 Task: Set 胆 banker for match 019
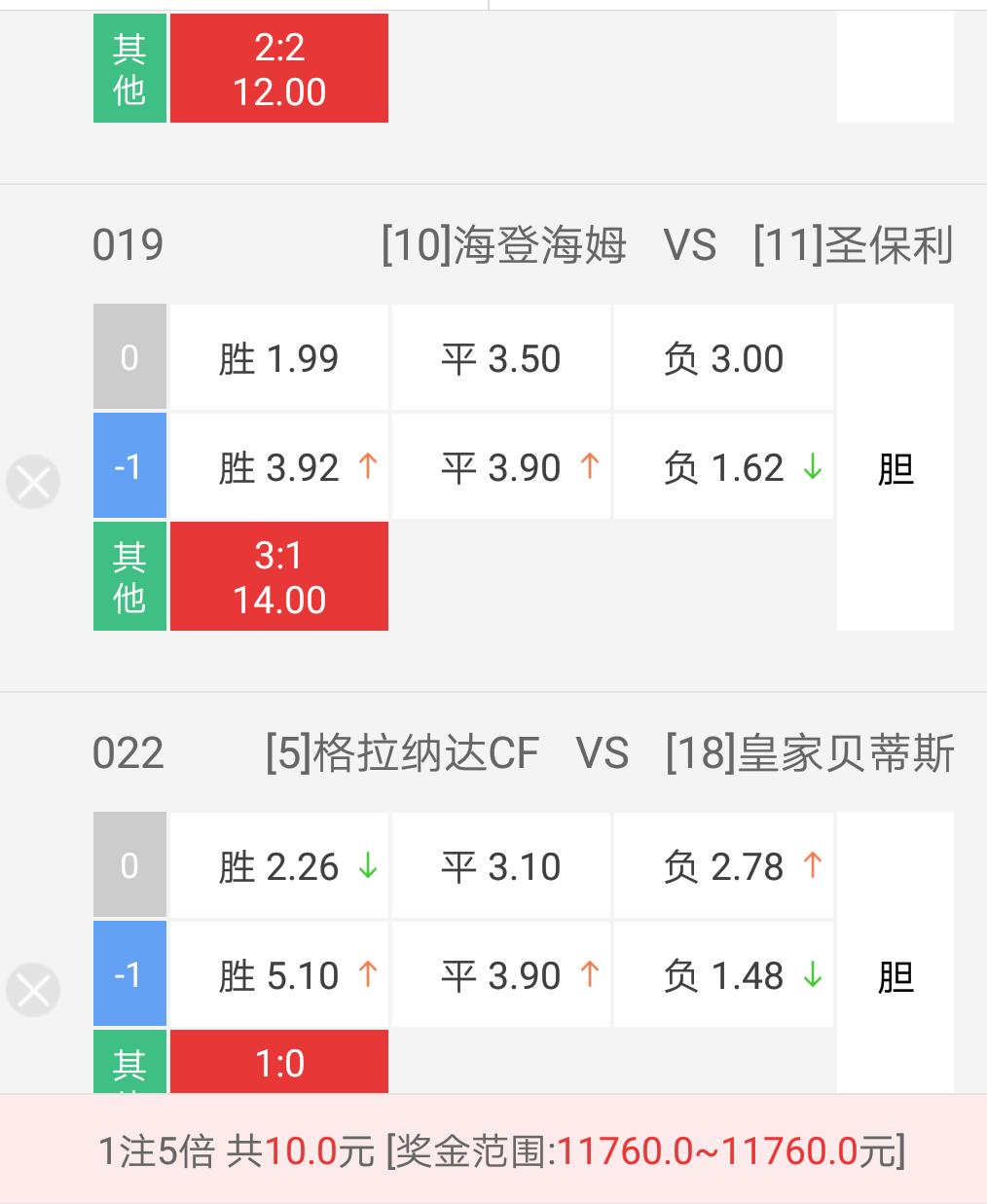click(896, 468)
